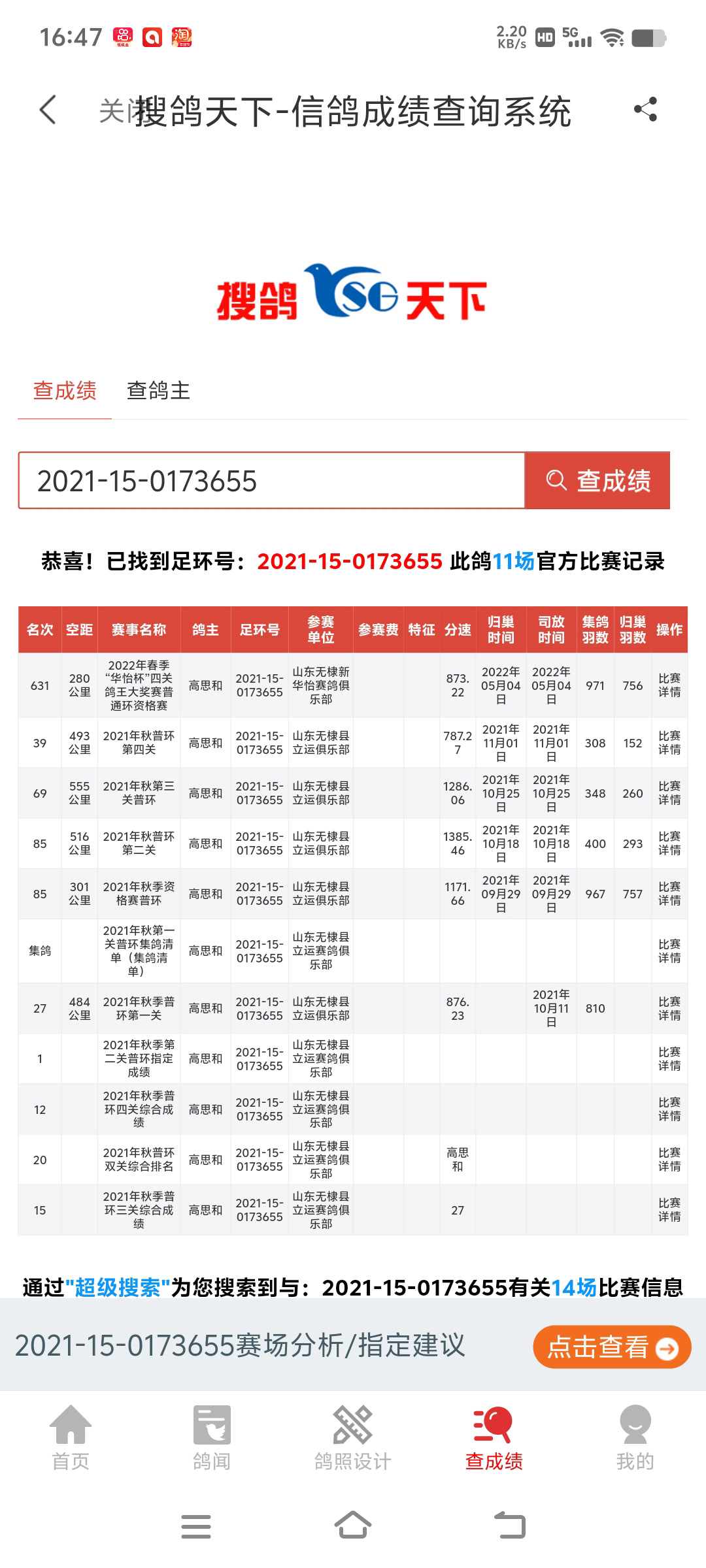
Task: View 比赛详情 for 2021年秋季资格赛普环
Action: tap(669, 894)
